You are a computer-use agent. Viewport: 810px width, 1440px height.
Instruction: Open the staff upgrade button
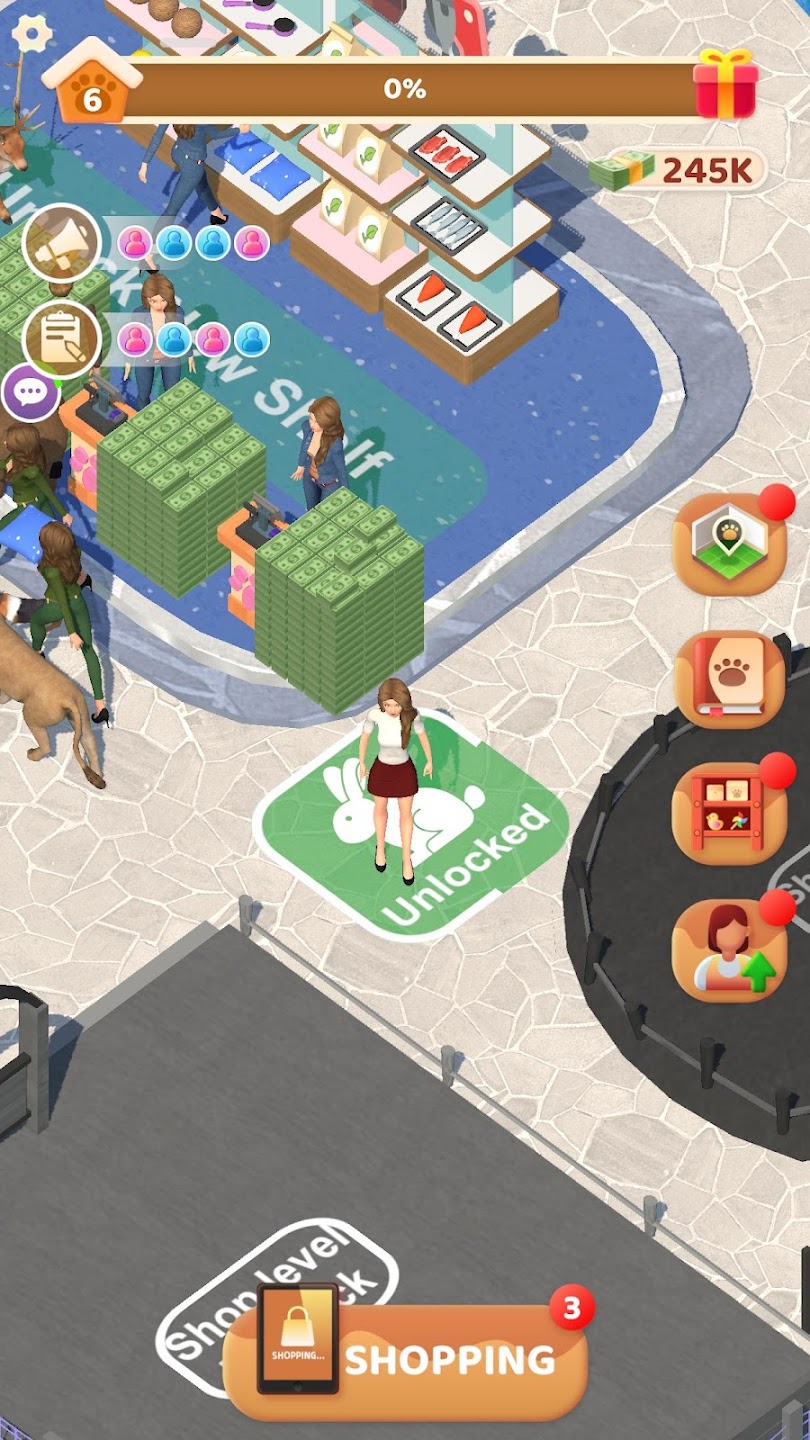point(729,950)
